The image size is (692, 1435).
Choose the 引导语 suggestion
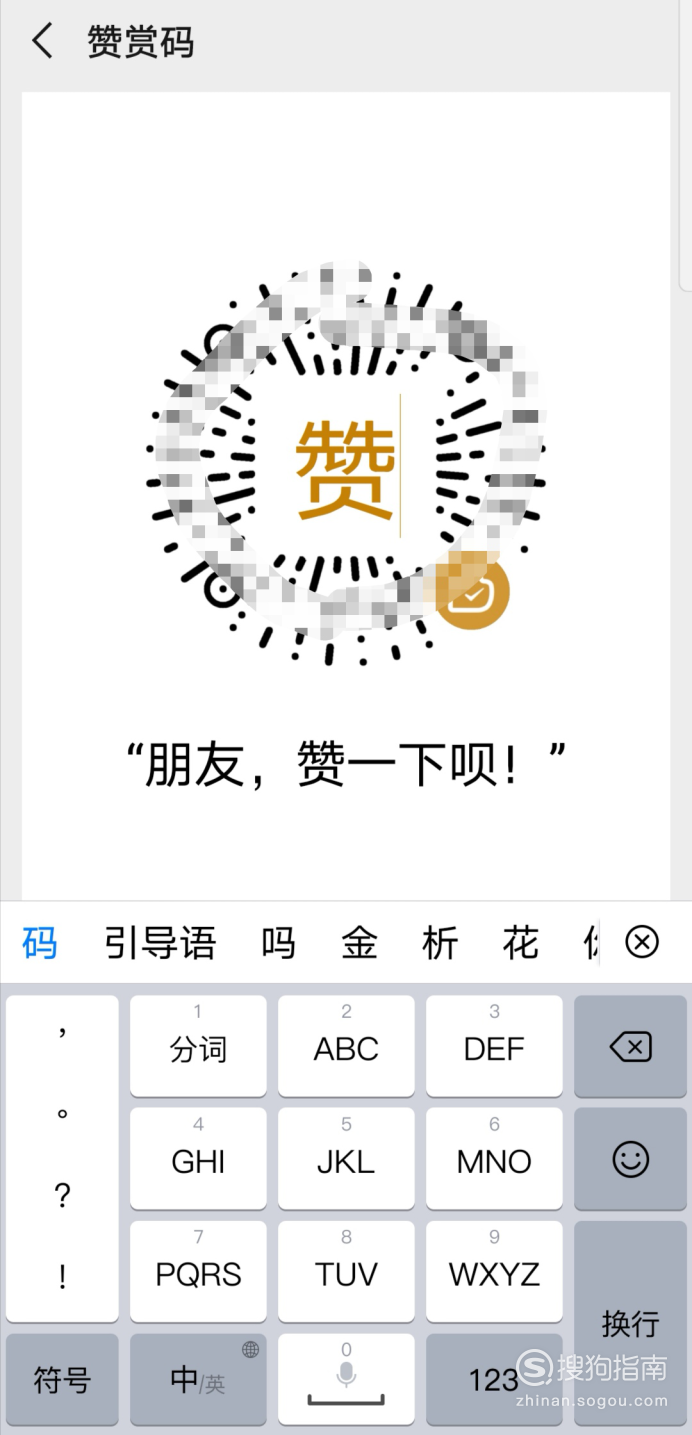coord(160,942)
